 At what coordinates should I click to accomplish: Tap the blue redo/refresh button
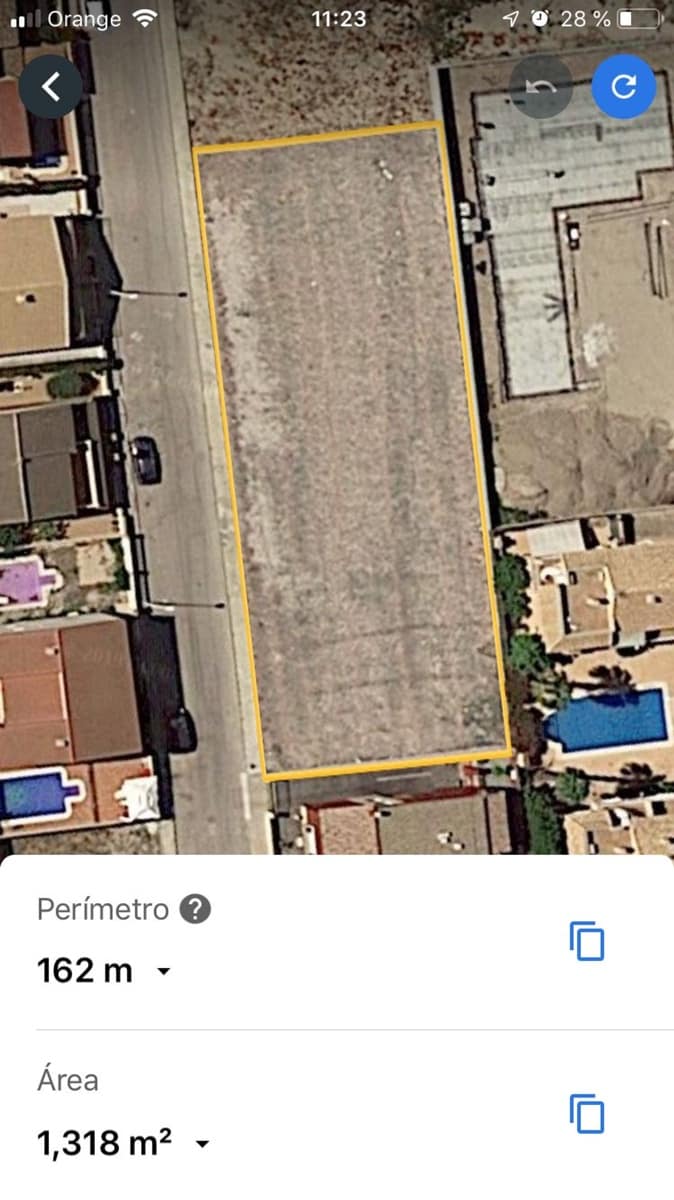click(623, 87)
